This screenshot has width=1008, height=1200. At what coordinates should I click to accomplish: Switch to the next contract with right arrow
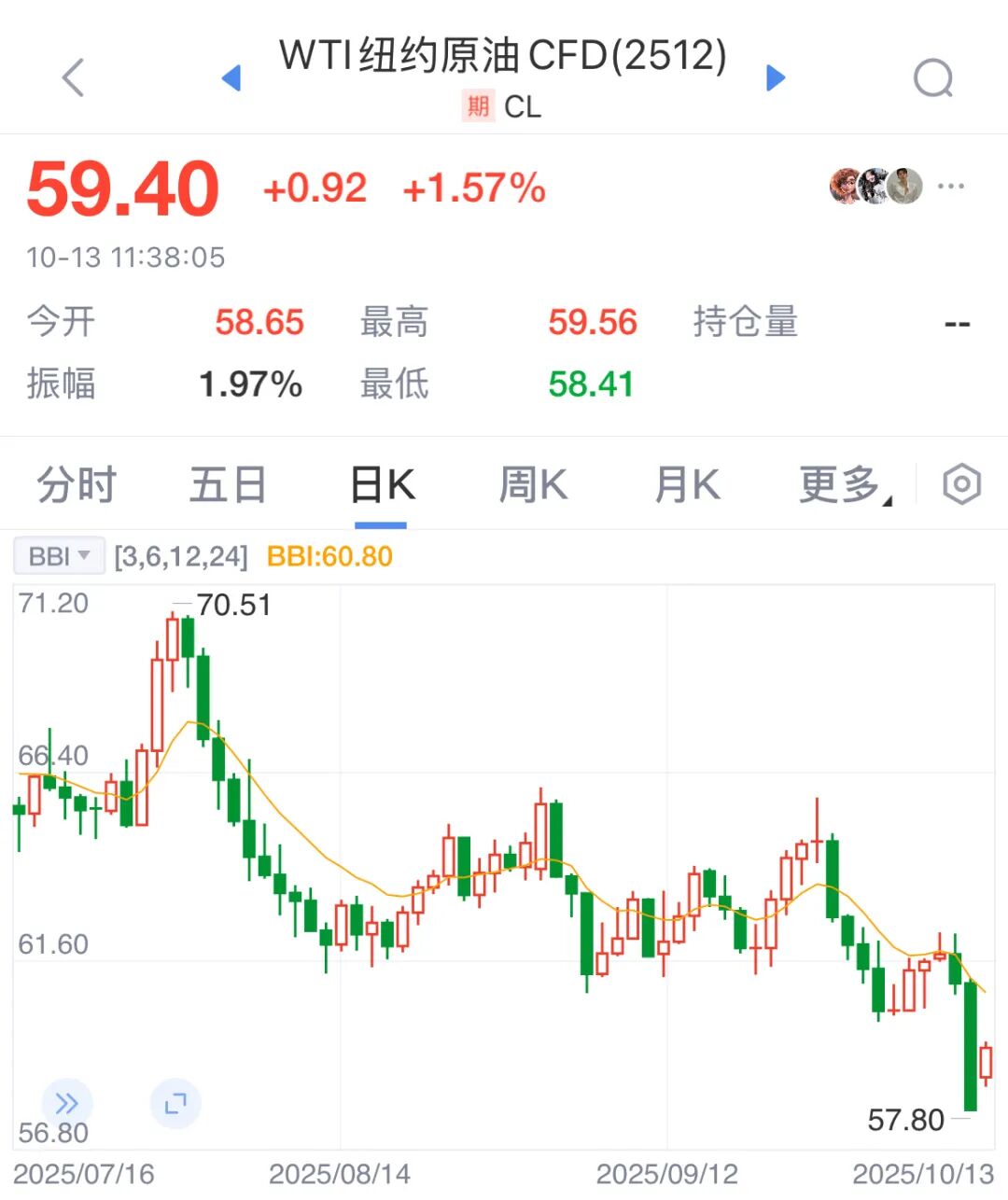tap(775, 78)
